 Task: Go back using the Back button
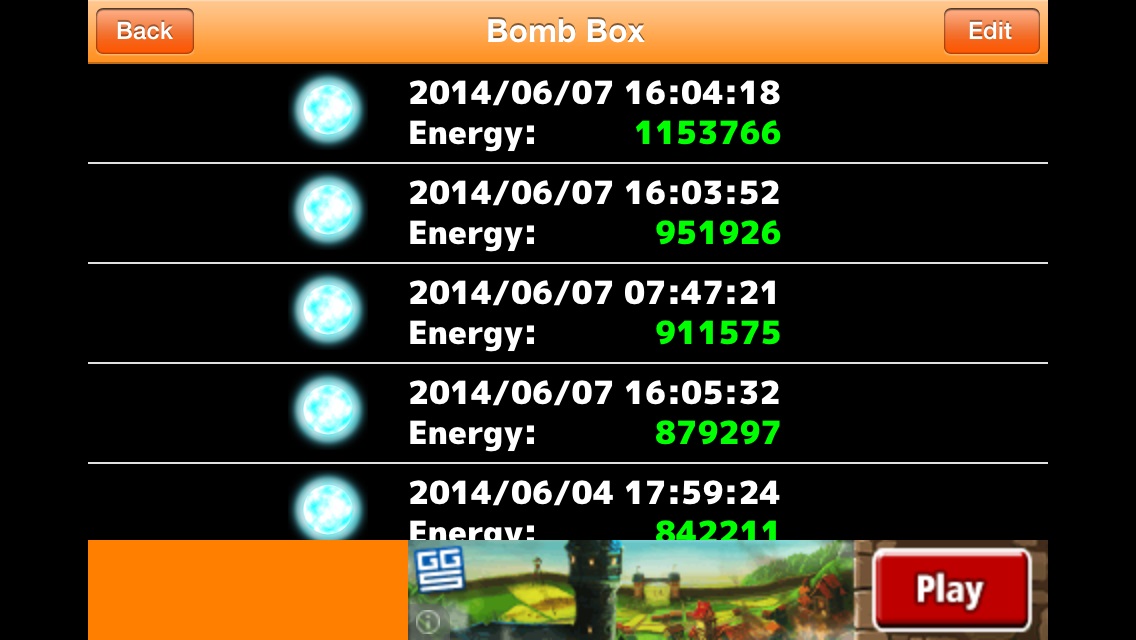coord(144,31)
